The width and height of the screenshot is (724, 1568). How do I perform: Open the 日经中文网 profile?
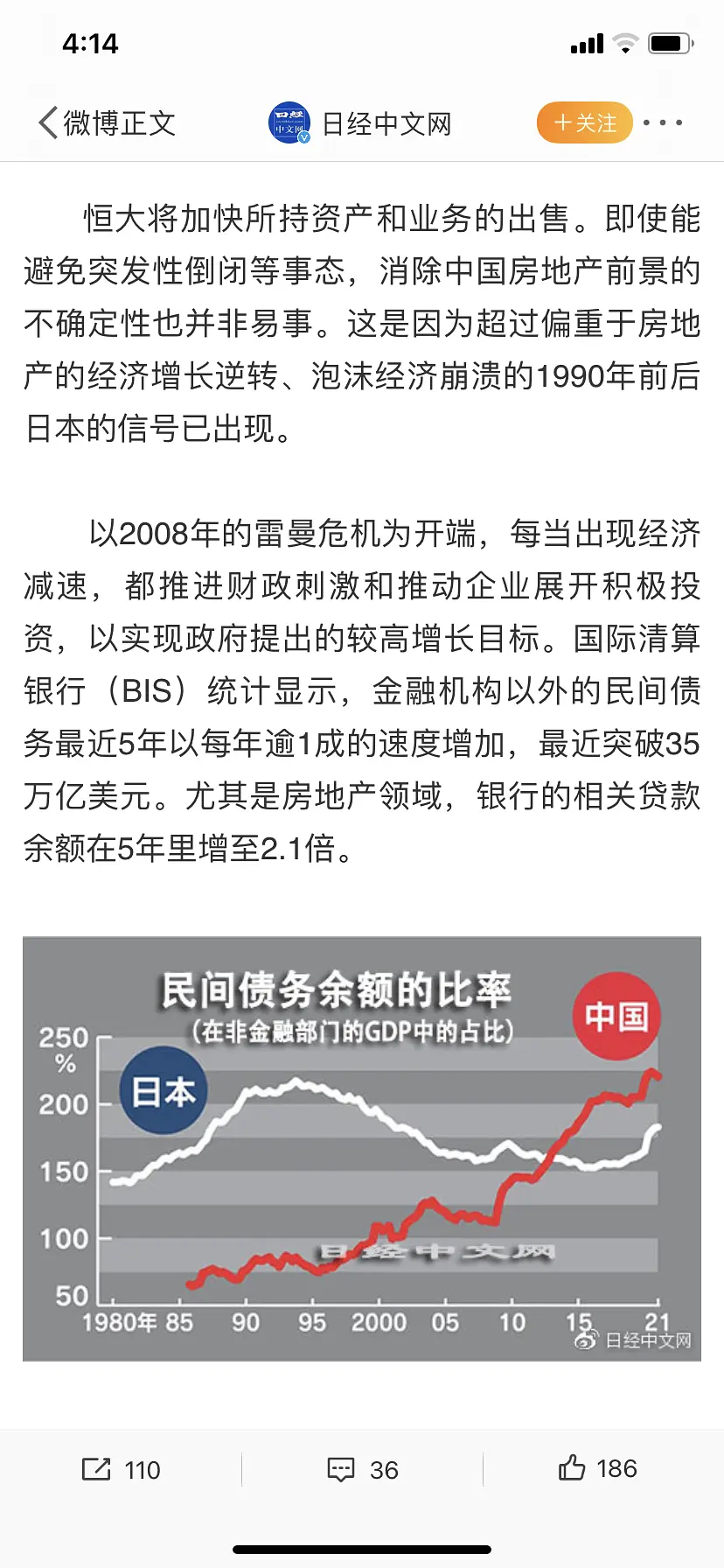(360, 123)
